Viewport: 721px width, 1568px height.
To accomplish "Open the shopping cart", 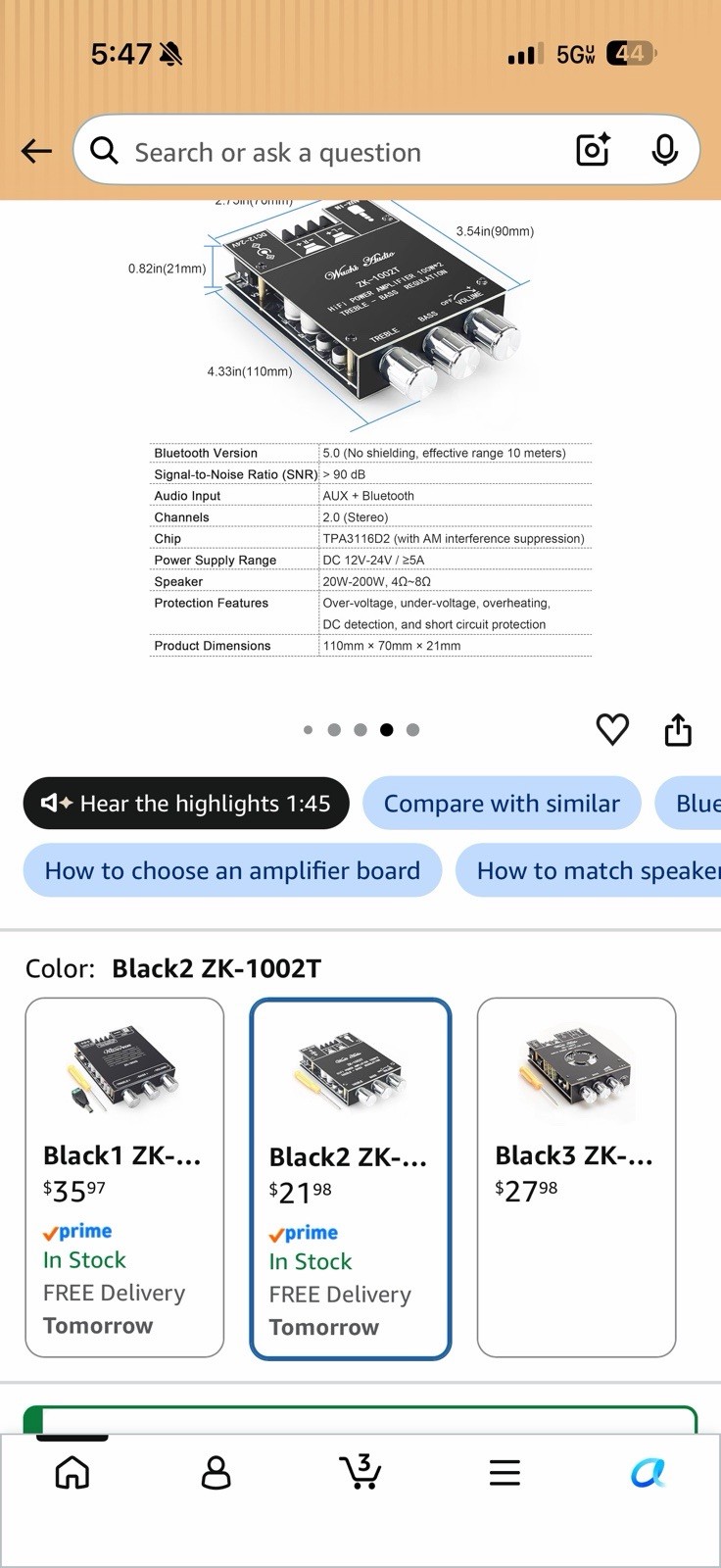I will coord(360,1472).
